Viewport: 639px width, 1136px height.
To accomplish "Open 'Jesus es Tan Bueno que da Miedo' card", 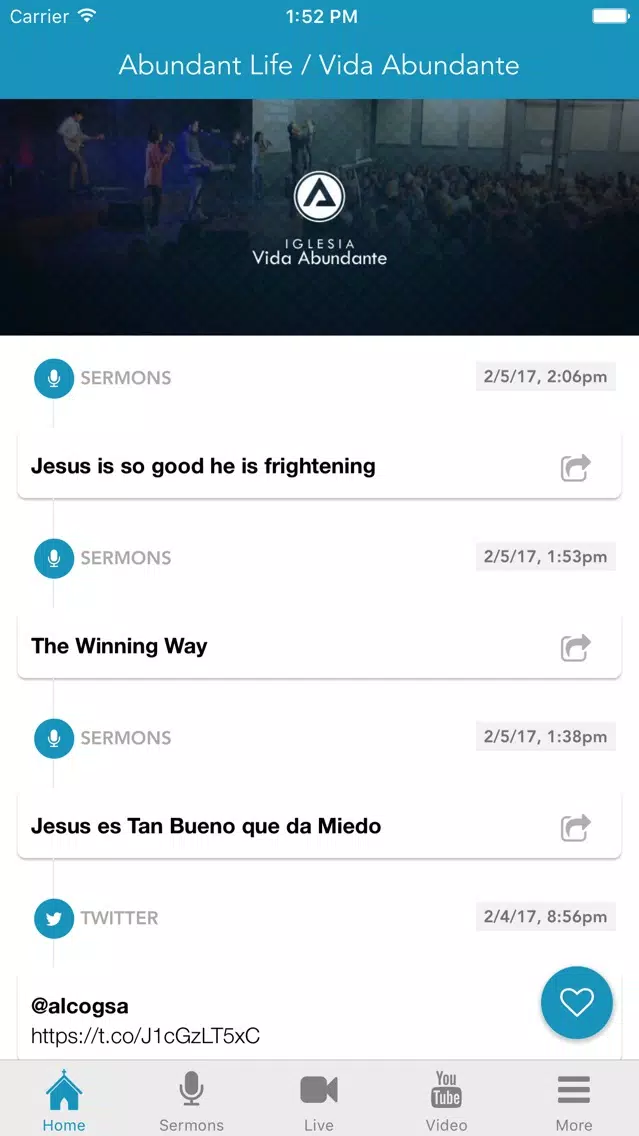I will [x=320, y=825].
